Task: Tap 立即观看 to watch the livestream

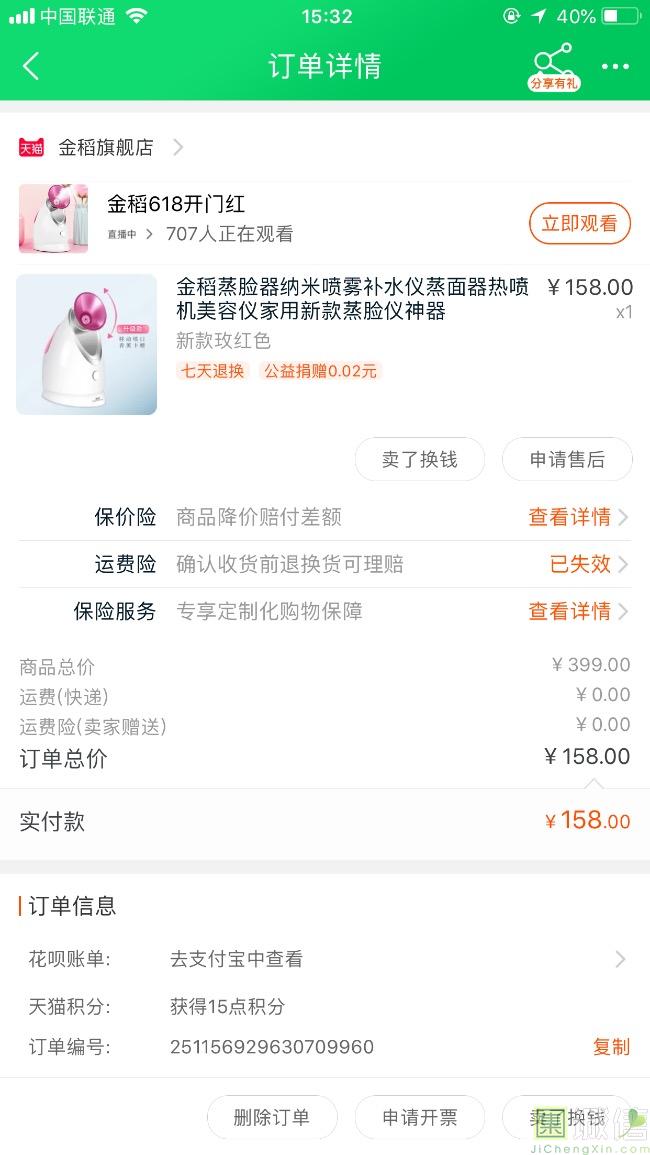Action: [579, 224]
